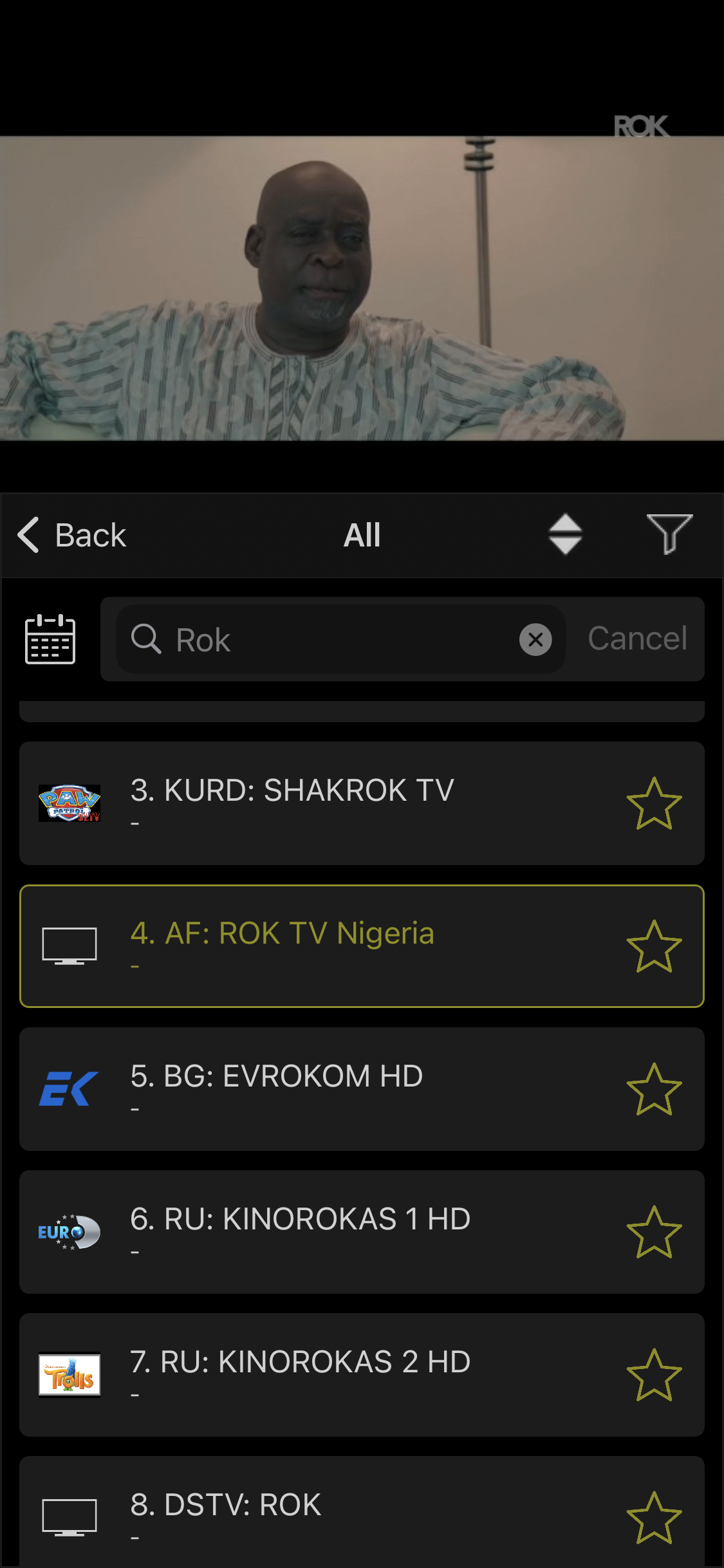
Task: Add BG: EVROKOM HD to favorites
Action: [x=654, y=1089]
